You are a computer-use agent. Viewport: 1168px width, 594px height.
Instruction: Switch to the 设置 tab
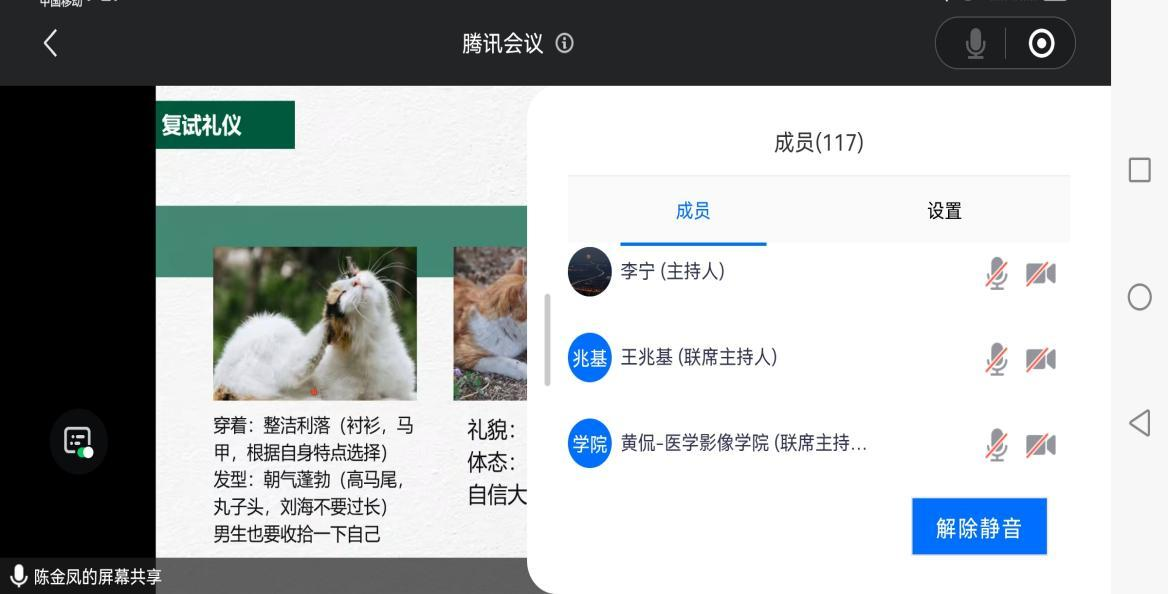(944, 211)
